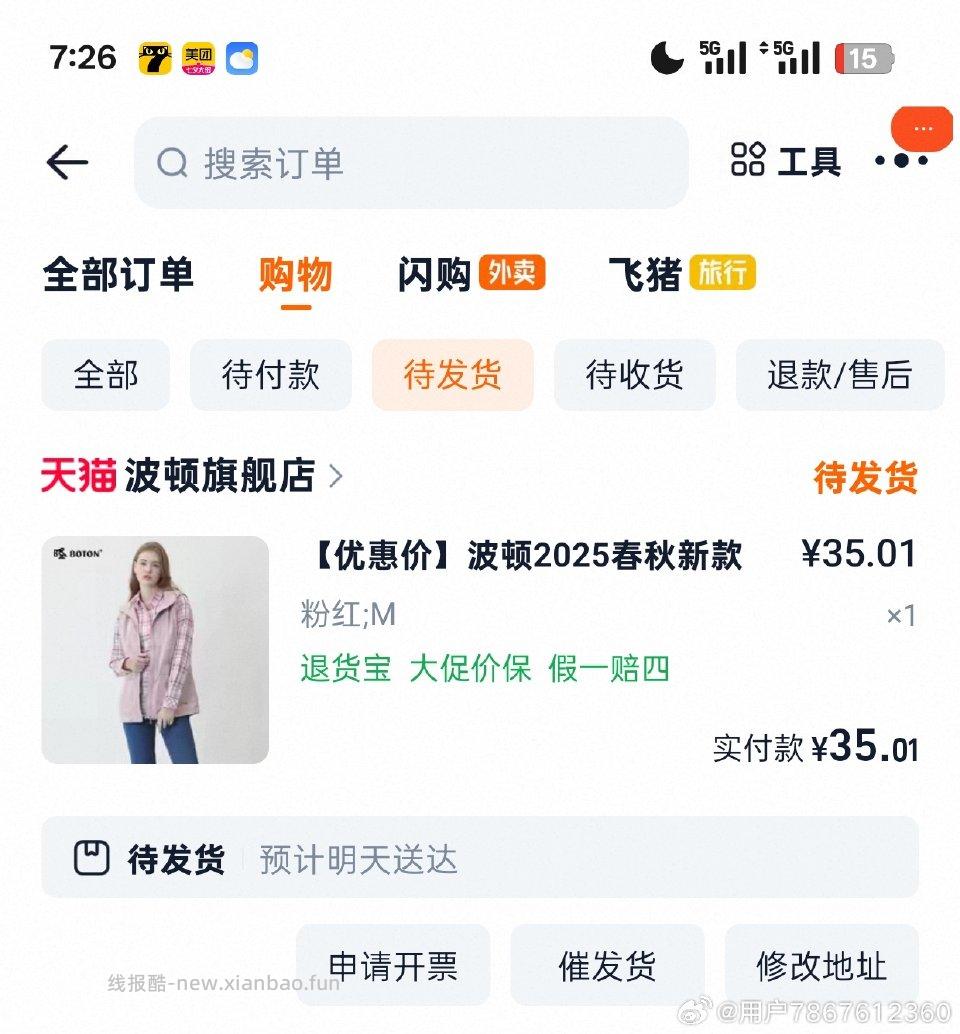Select the 退款/售后 filter option
Viewport: 960px width, 1034px height.
pyautogui.click(x=840, y=375)
